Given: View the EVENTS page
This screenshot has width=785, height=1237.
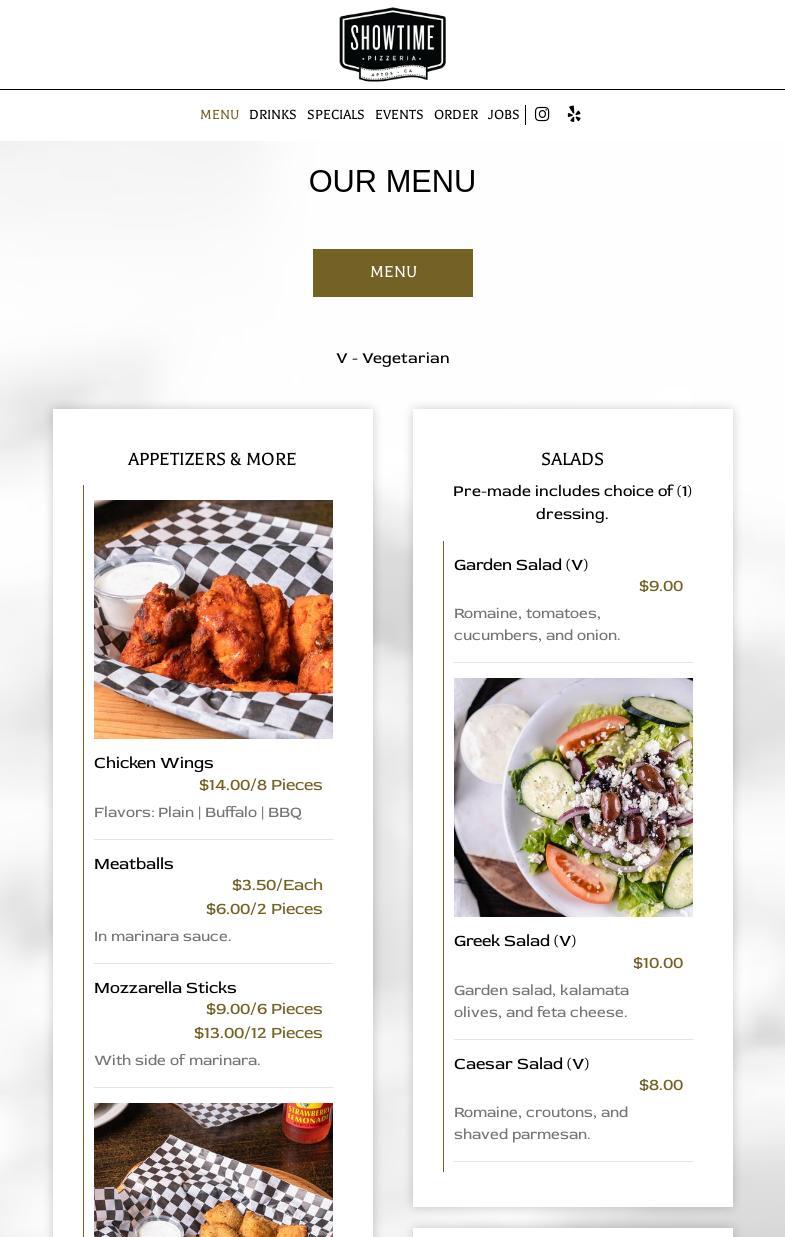Looking at the screenshot, I should (x=399, y=115).
